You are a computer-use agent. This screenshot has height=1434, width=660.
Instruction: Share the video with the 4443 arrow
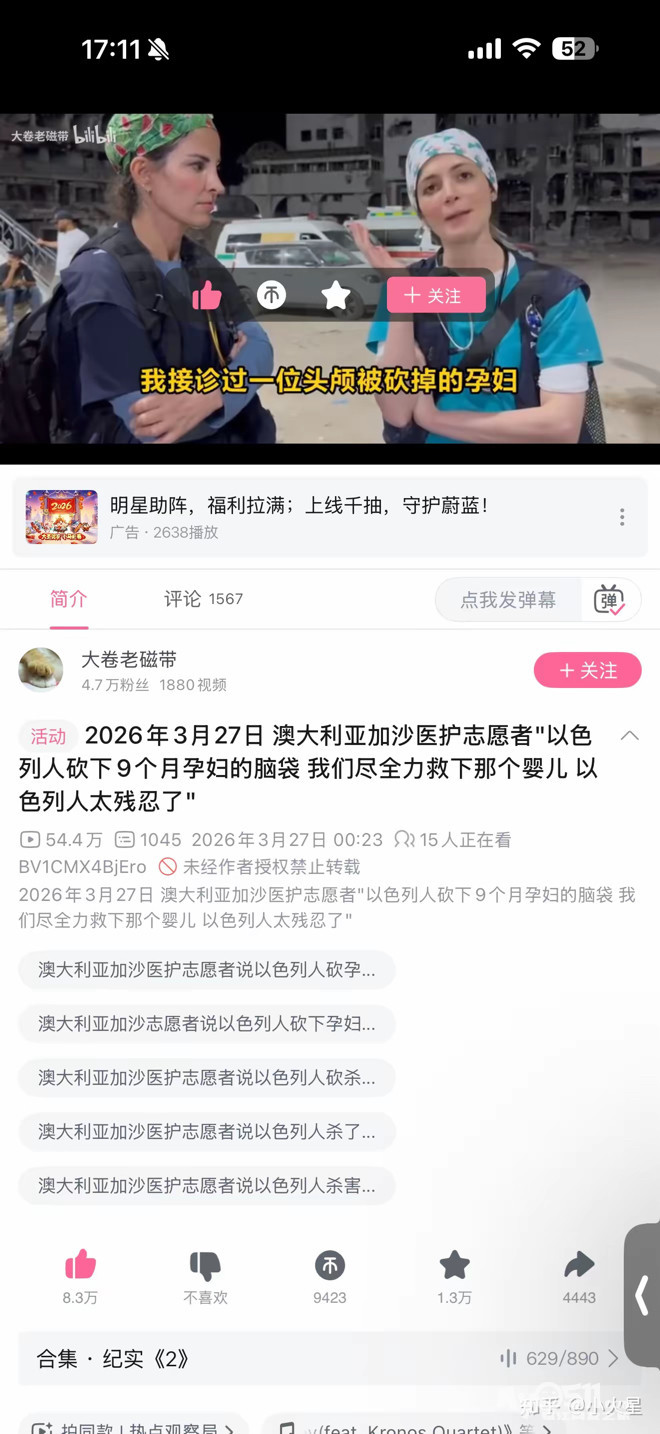point(579,1266)
